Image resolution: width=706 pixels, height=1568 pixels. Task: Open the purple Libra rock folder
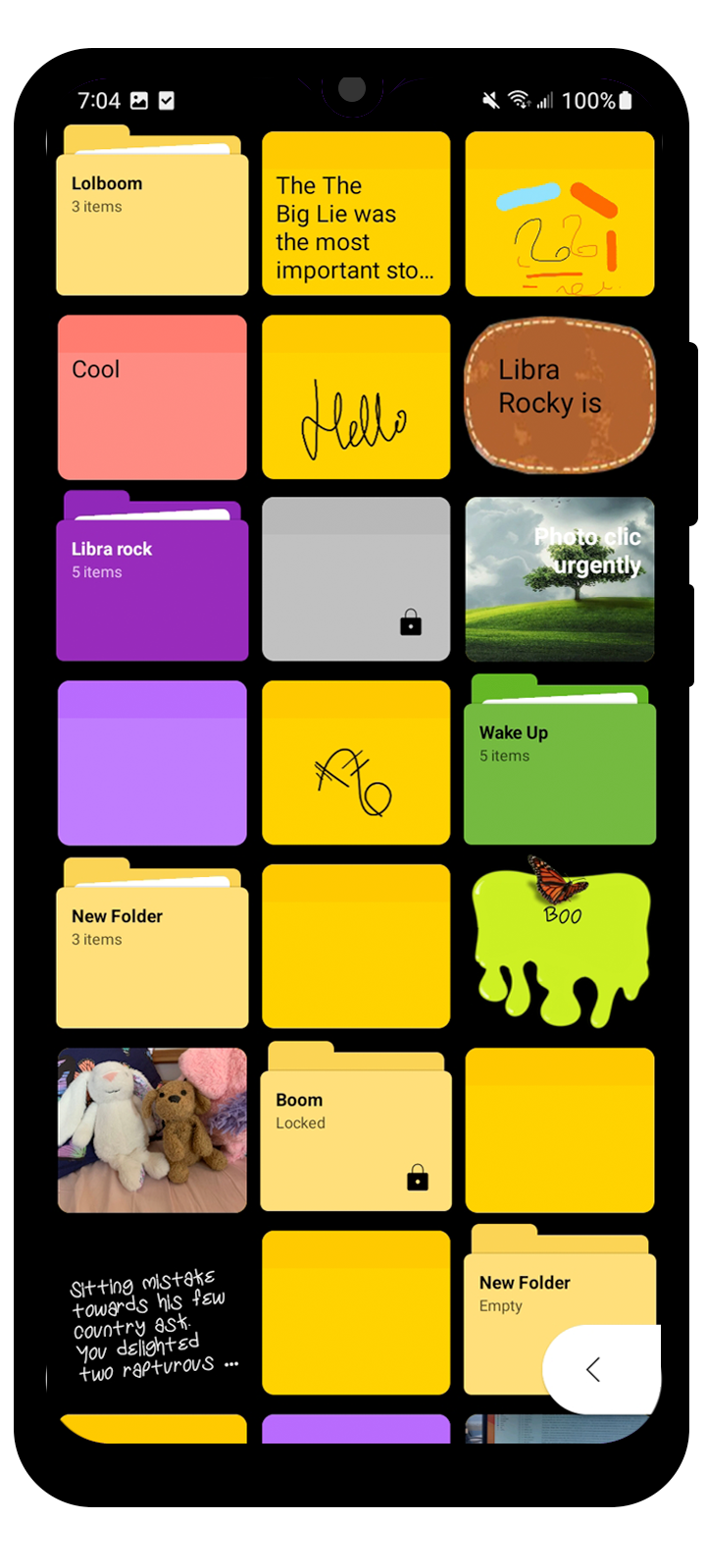(152, 576)
